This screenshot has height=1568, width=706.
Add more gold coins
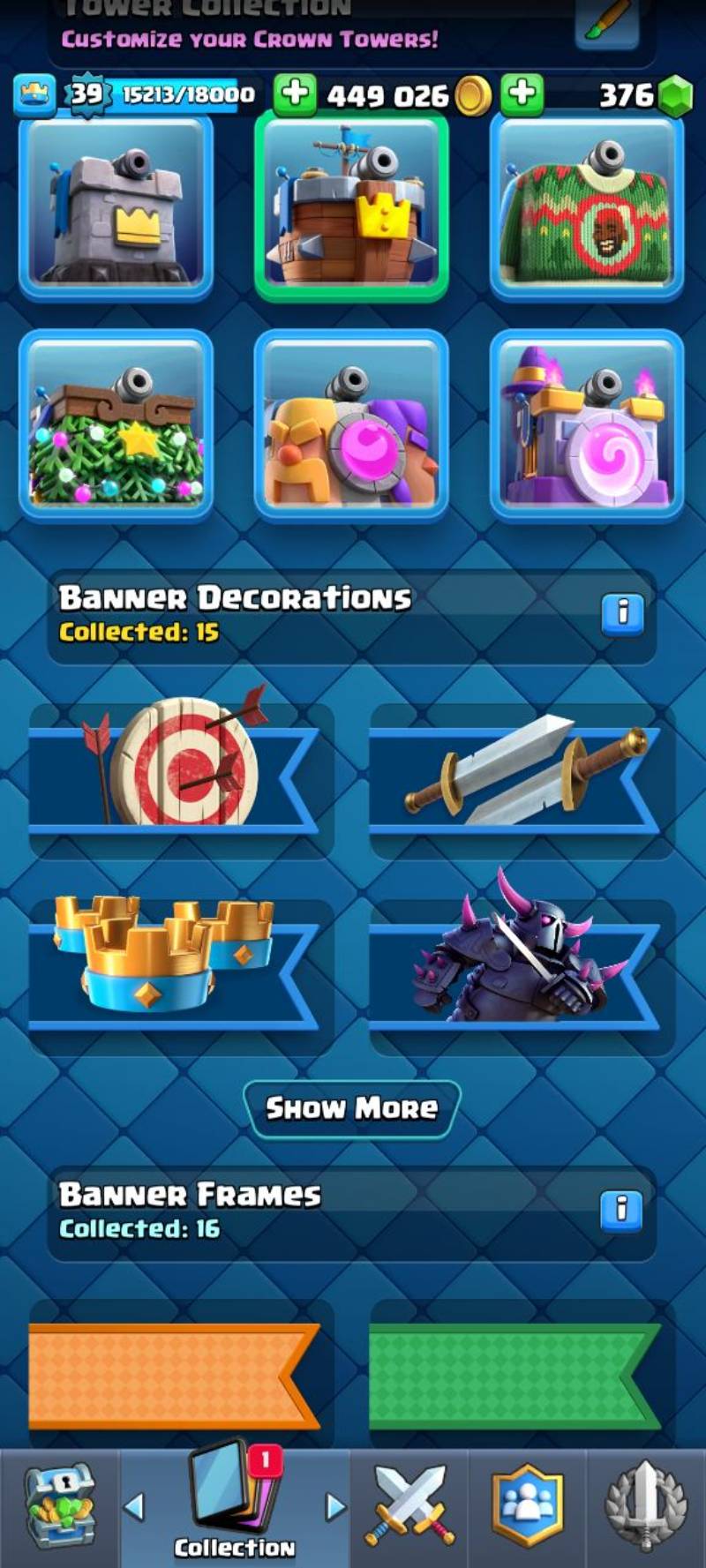[x=295, y=94]
